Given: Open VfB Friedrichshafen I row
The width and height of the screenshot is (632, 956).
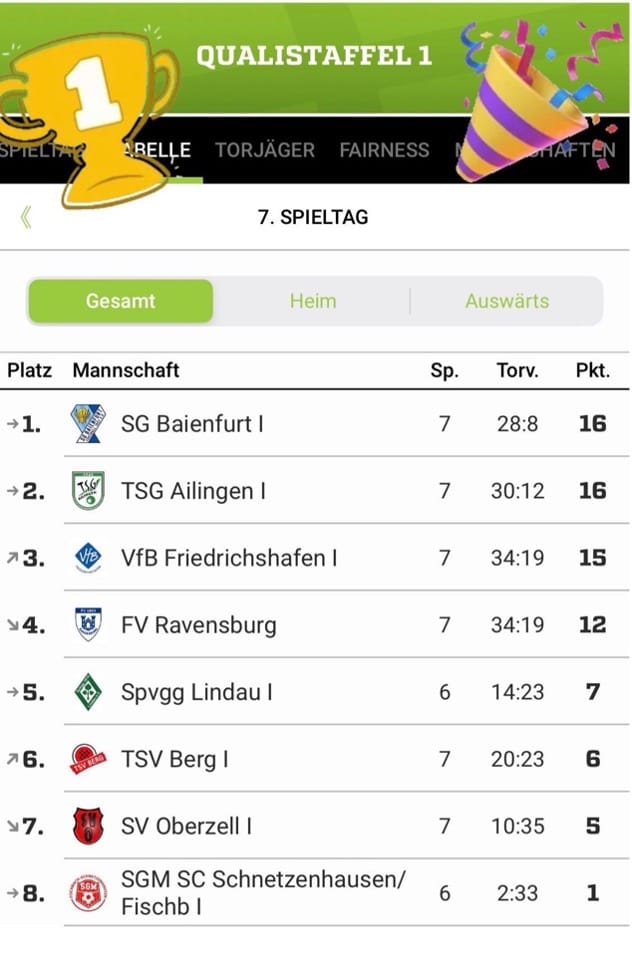Looking at the screenshot, I should (228, 558).
